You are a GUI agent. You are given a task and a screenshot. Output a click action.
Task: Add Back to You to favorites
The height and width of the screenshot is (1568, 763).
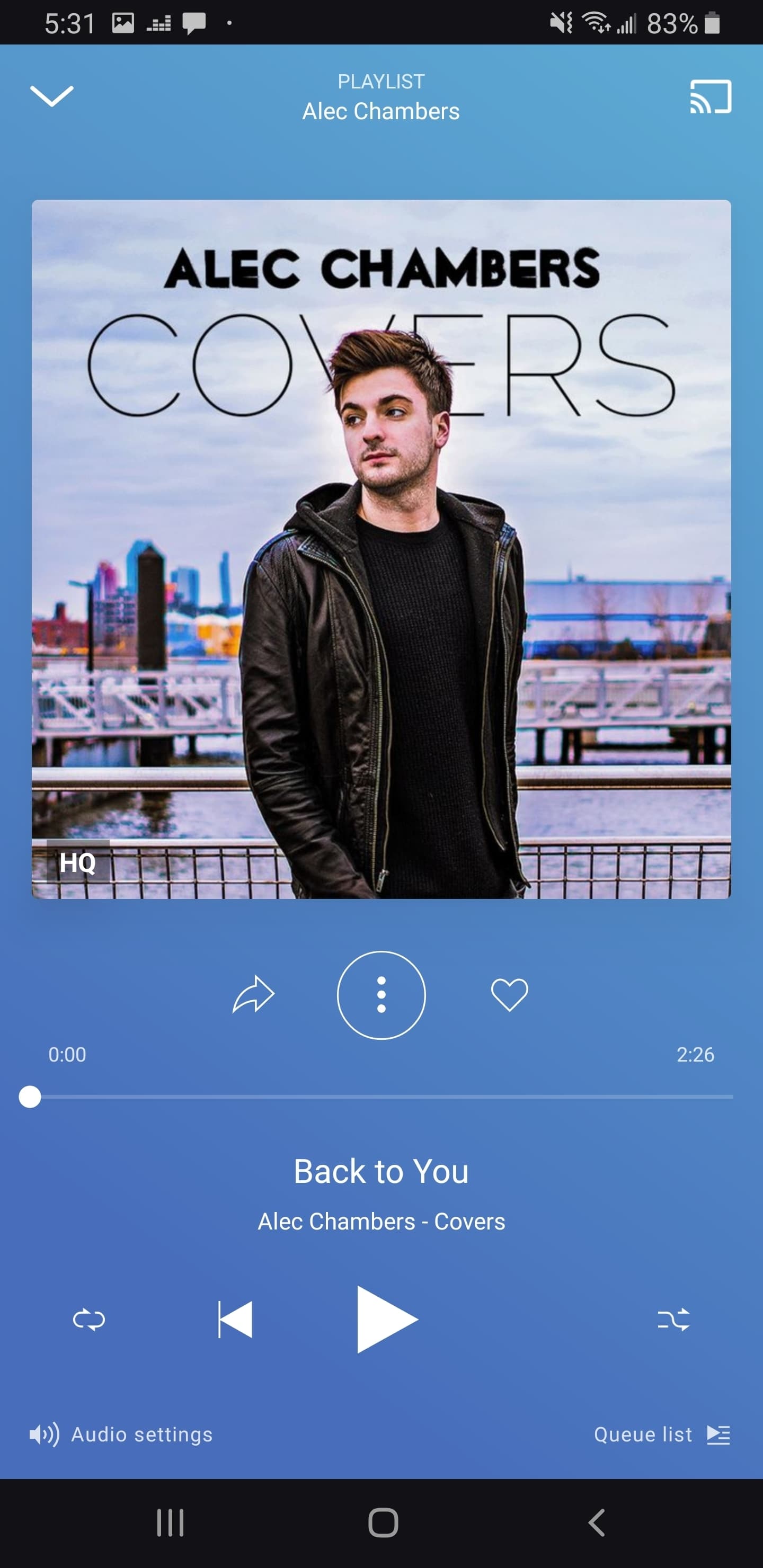click(x=510, y=995)
